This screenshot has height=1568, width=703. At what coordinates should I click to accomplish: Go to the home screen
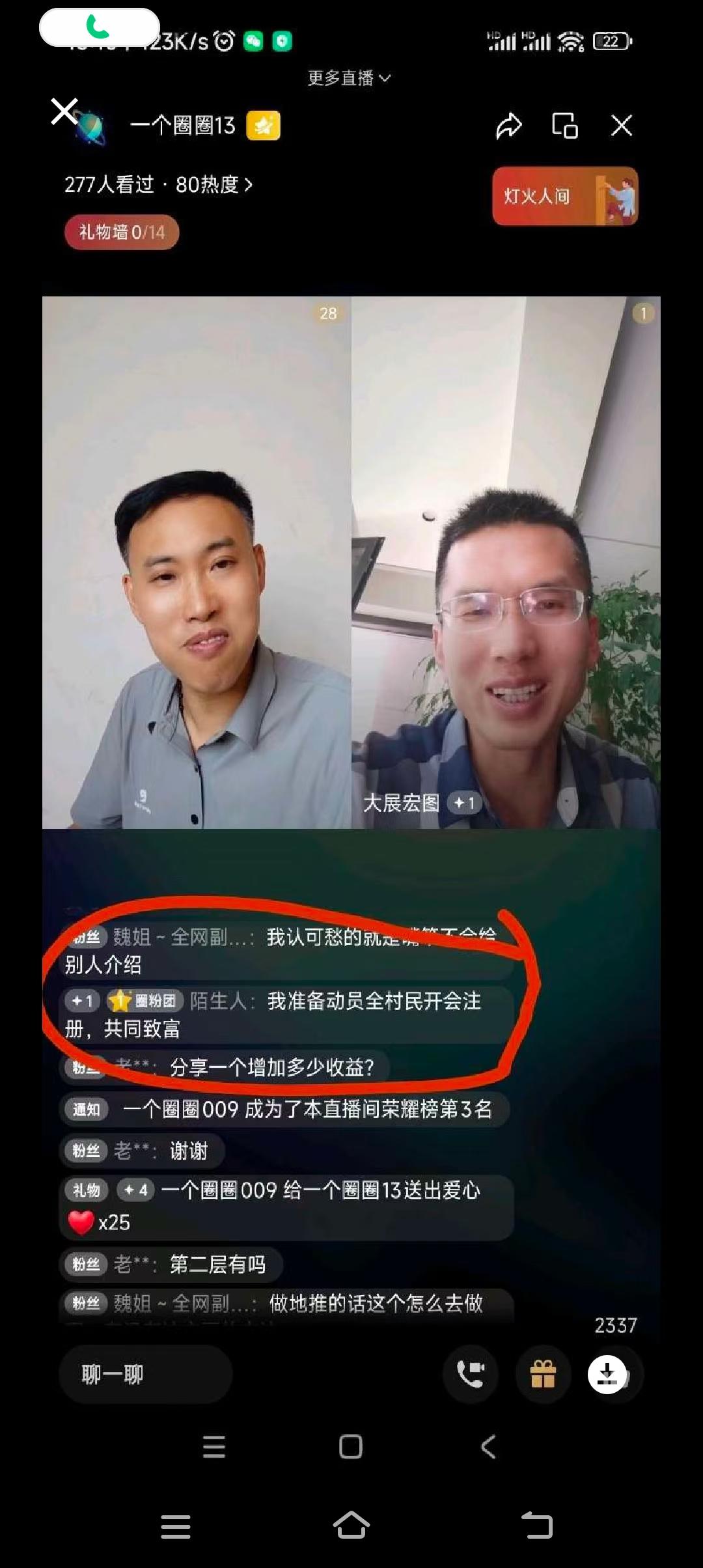click(x=351, y=1525)
